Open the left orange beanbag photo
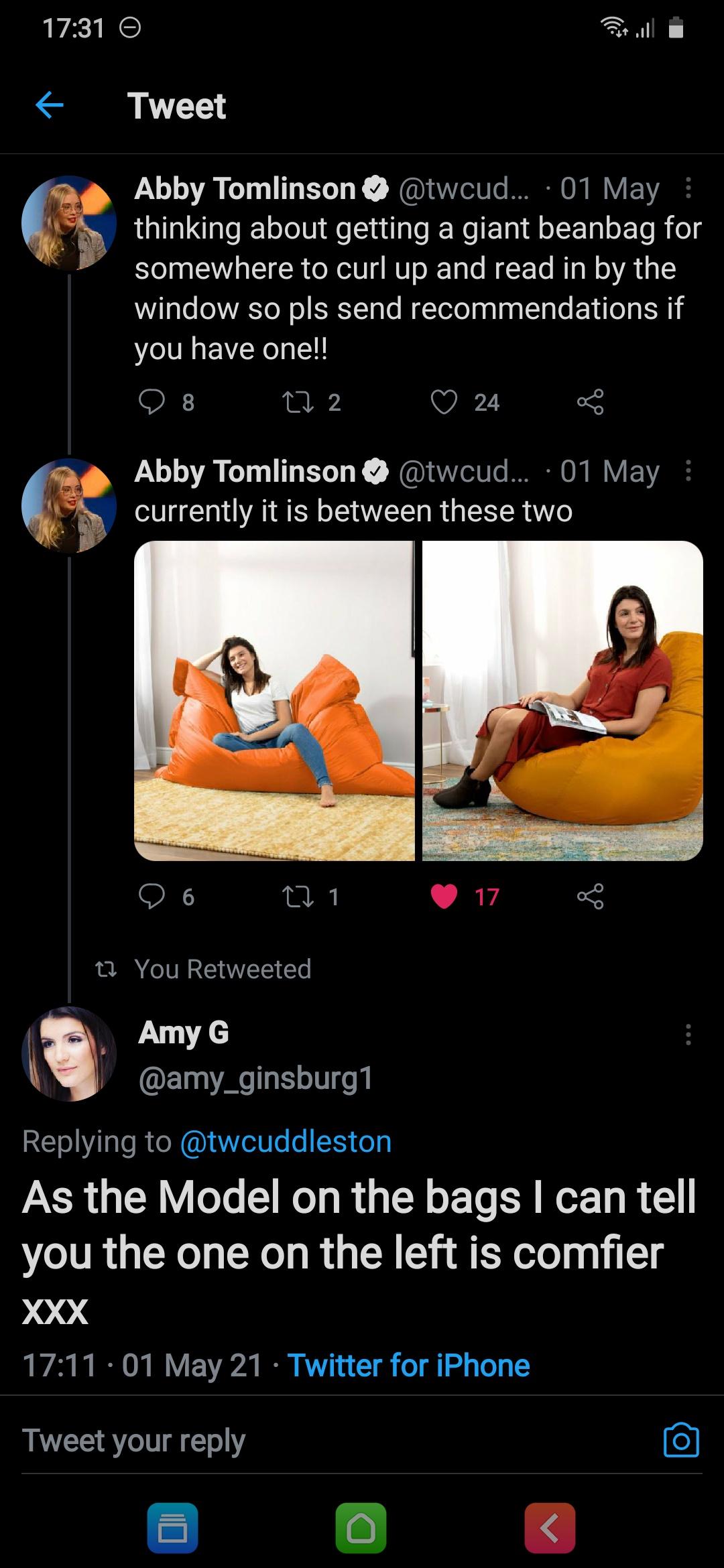The height and width of the screenshot is (1568, 724). pyautogui.click(x=274, y=700)
